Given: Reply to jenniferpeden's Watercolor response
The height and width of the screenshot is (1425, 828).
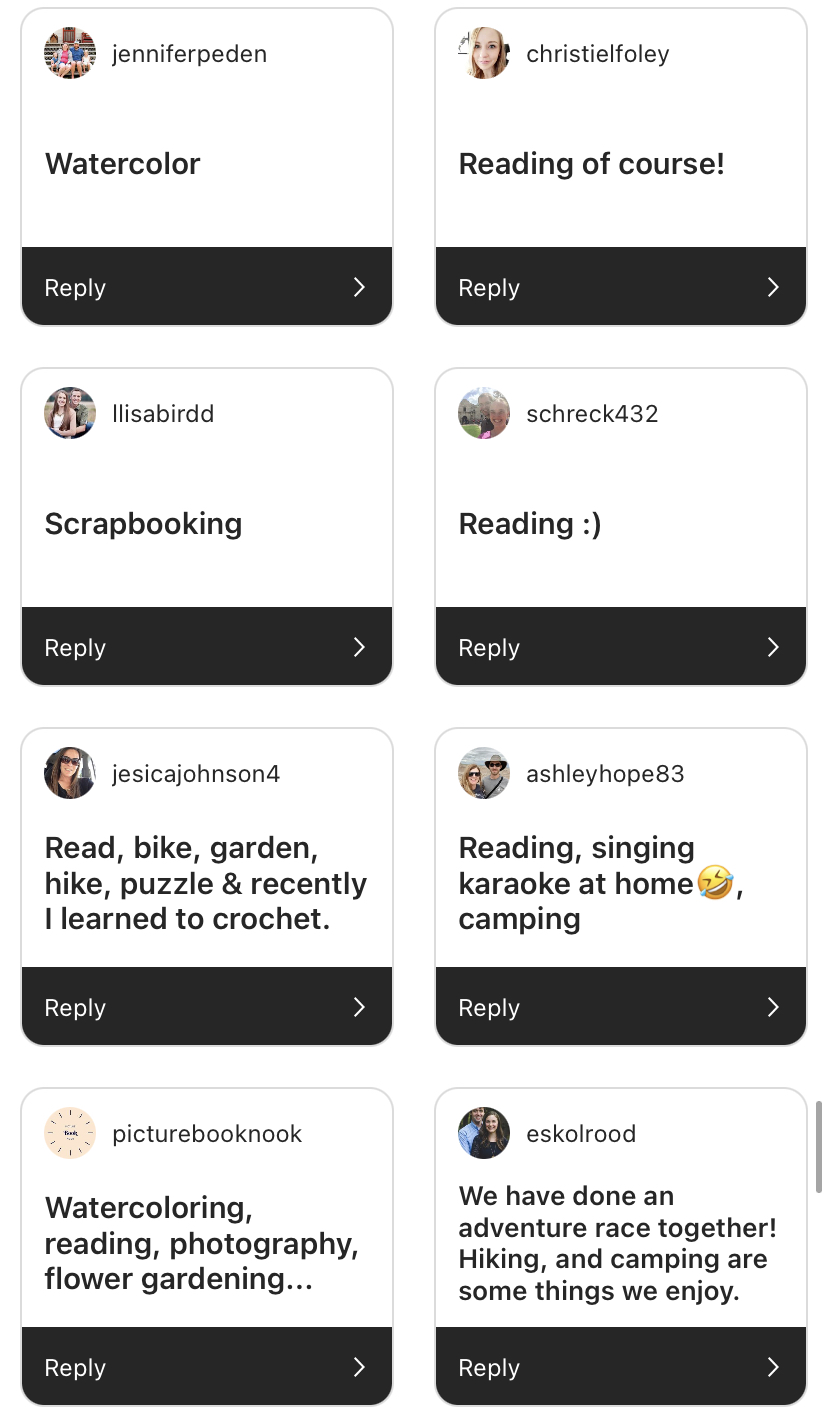Looking at the screenshot, I should [206, 287].
